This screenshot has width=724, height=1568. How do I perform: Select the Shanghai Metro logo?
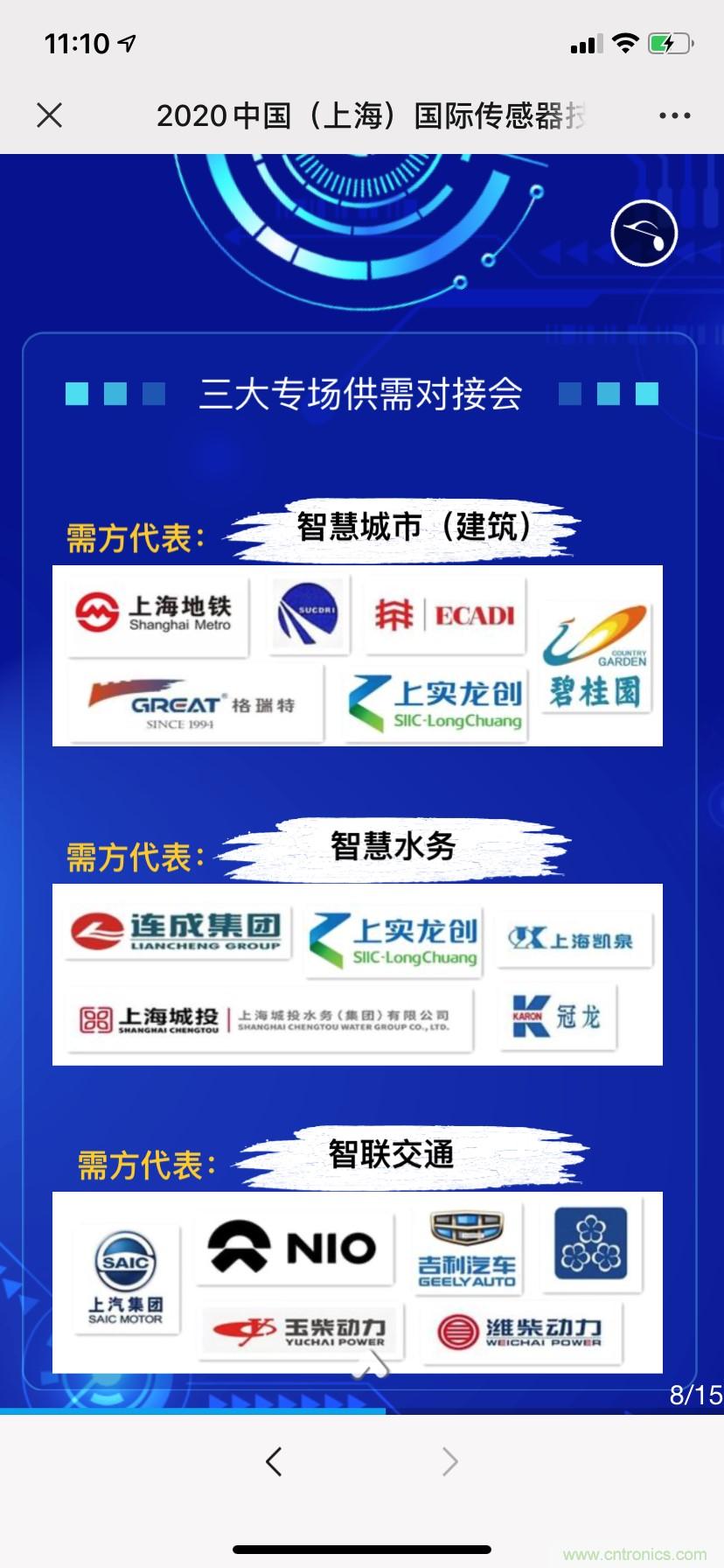(x=156, y=615)
